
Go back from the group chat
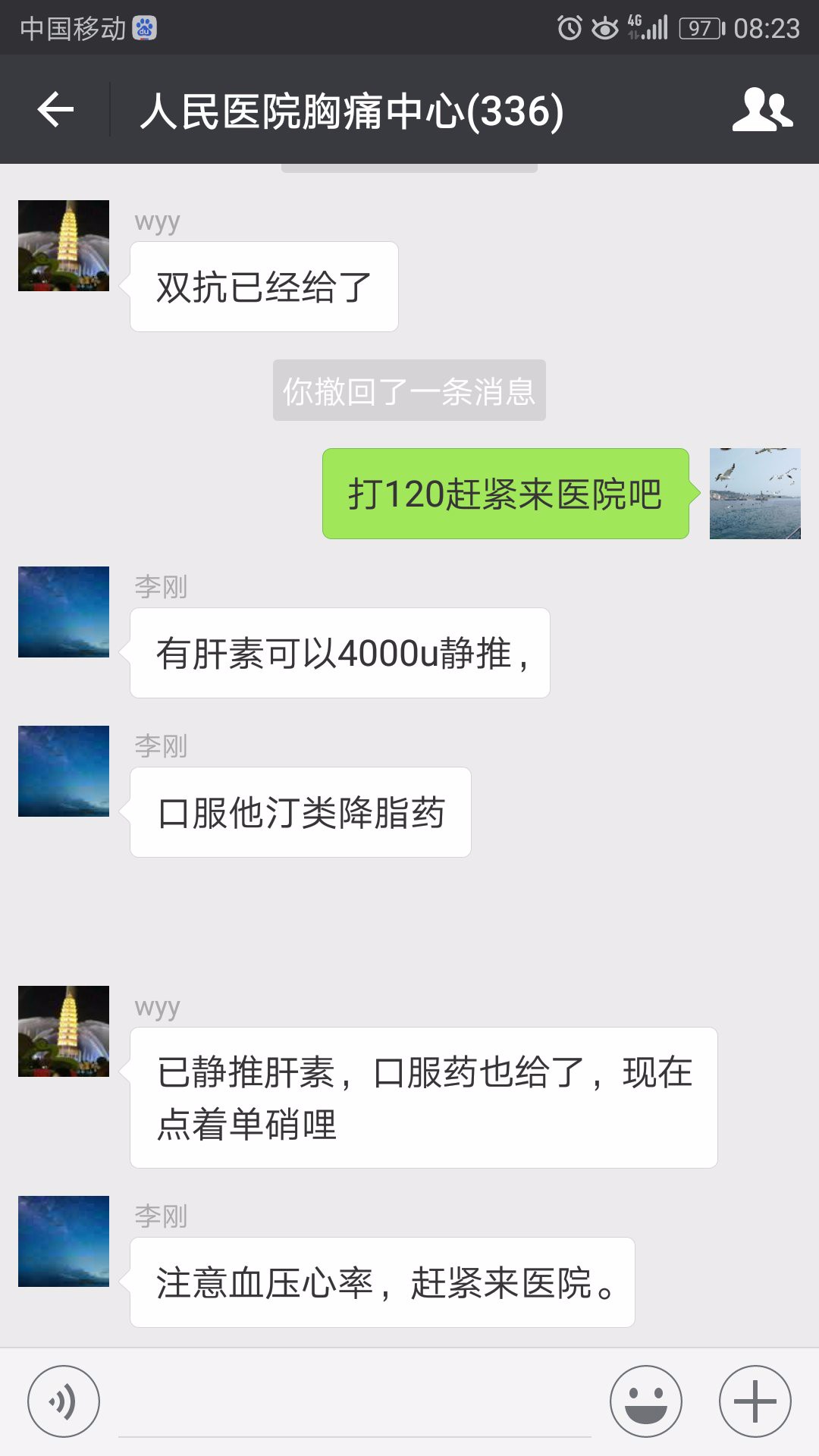[x=55, y=110]
